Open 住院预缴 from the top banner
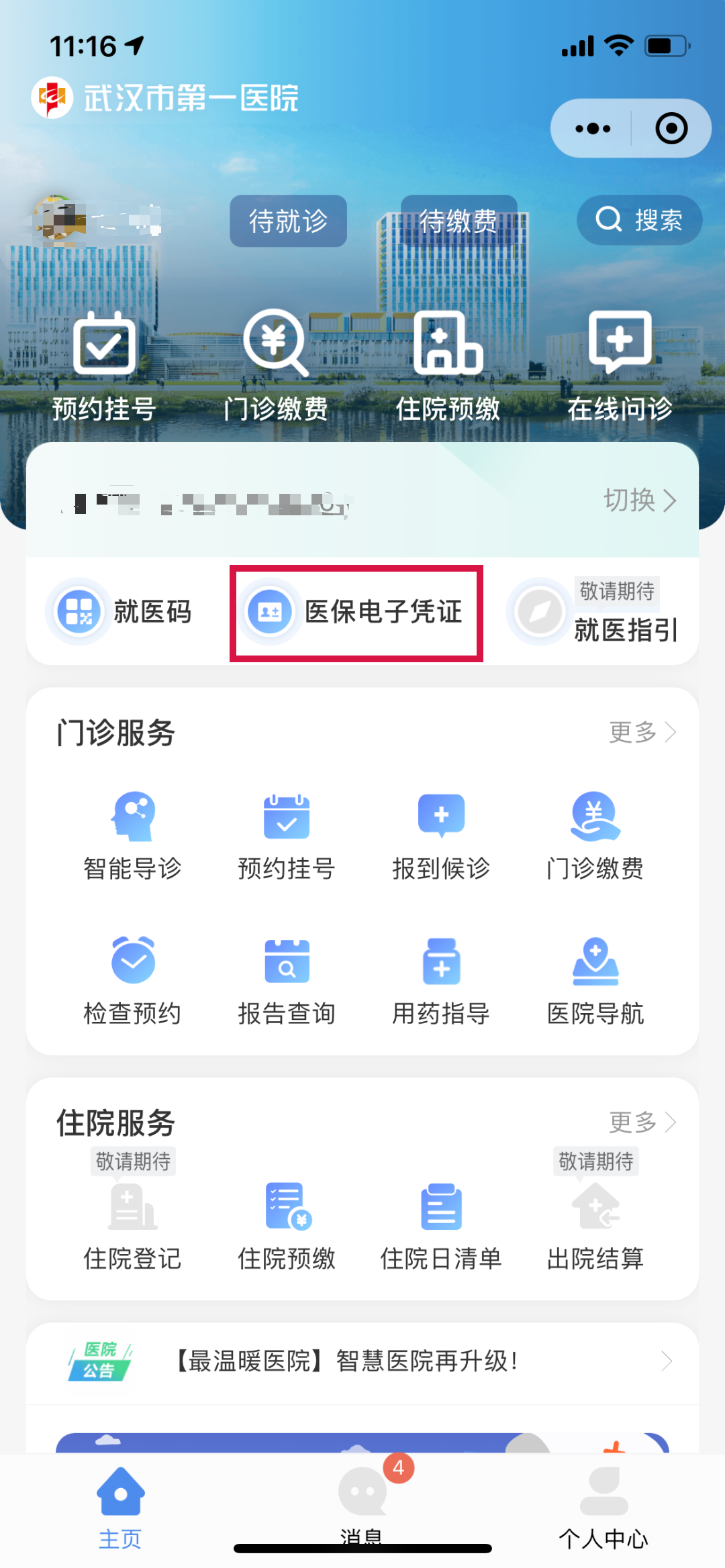This screenshot has height=1568, width=725. tap(448, 366)
